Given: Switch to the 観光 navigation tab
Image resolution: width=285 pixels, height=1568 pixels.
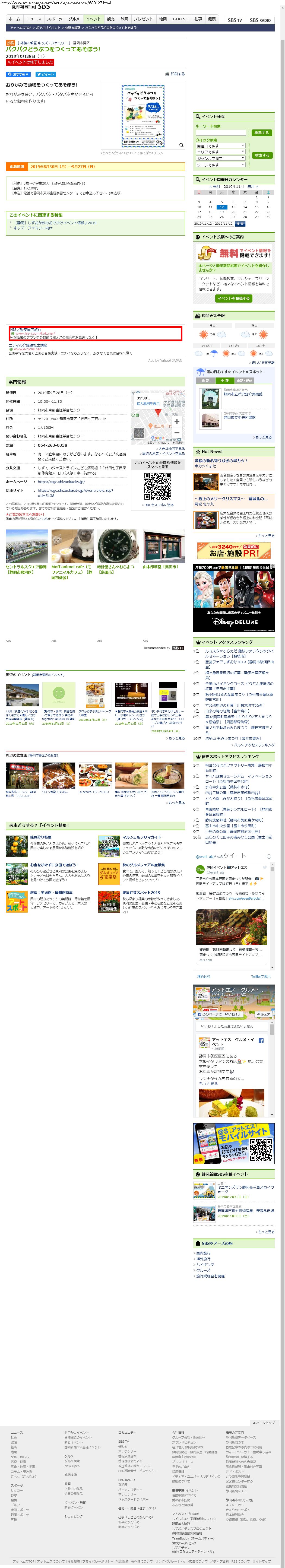Looking at the screenshot, I should point(111,19).
